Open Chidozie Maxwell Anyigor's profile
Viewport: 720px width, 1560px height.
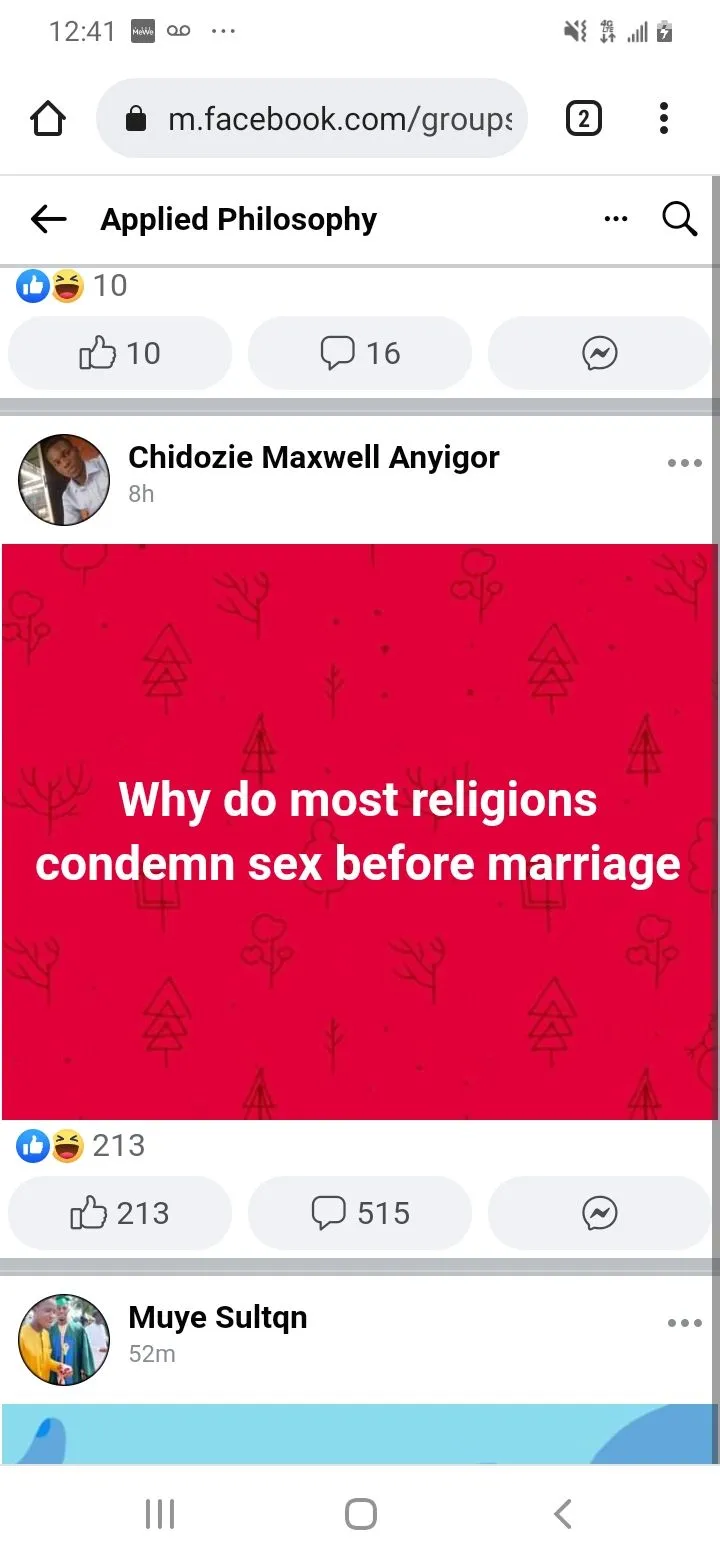point(313,458)
